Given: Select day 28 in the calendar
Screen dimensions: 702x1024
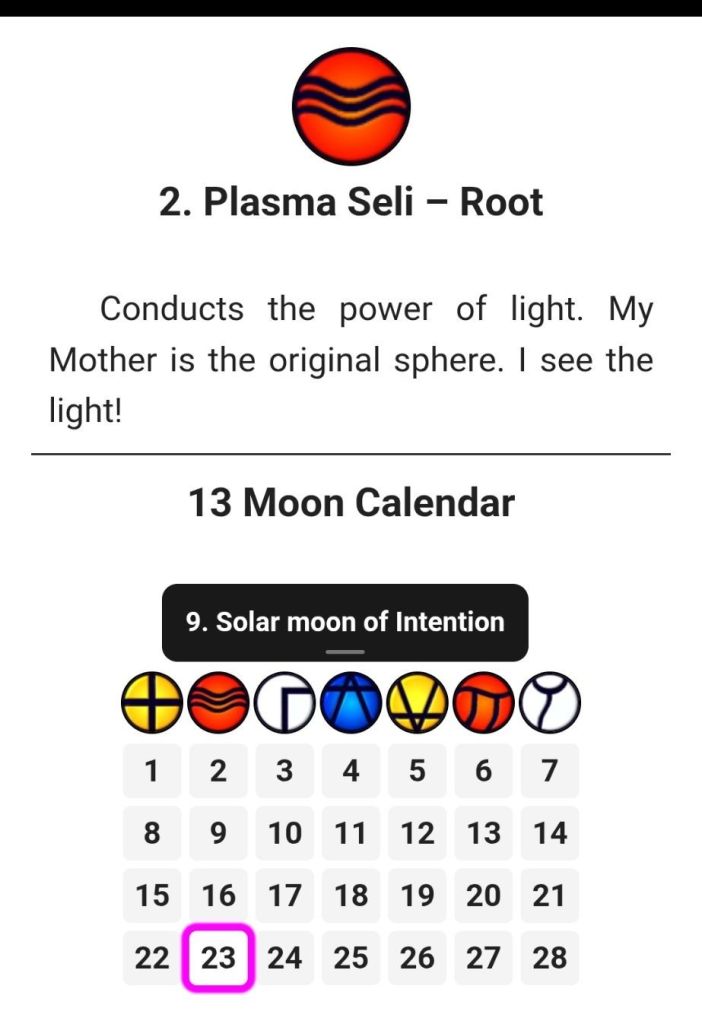Looking at the screenshot, I should click(549, 958).
